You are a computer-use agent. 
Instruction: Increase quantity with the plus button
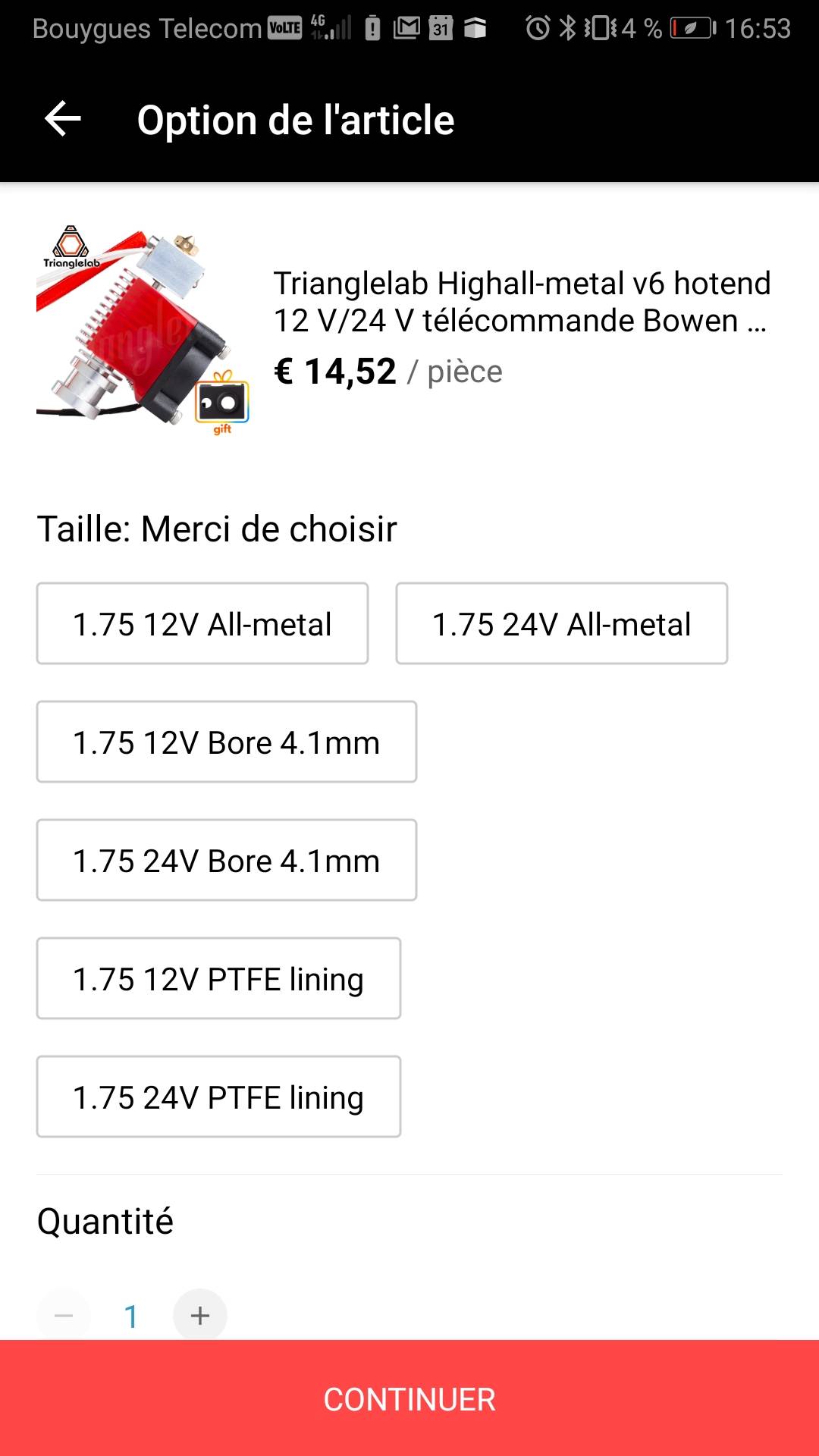[x=200, y=1316]
